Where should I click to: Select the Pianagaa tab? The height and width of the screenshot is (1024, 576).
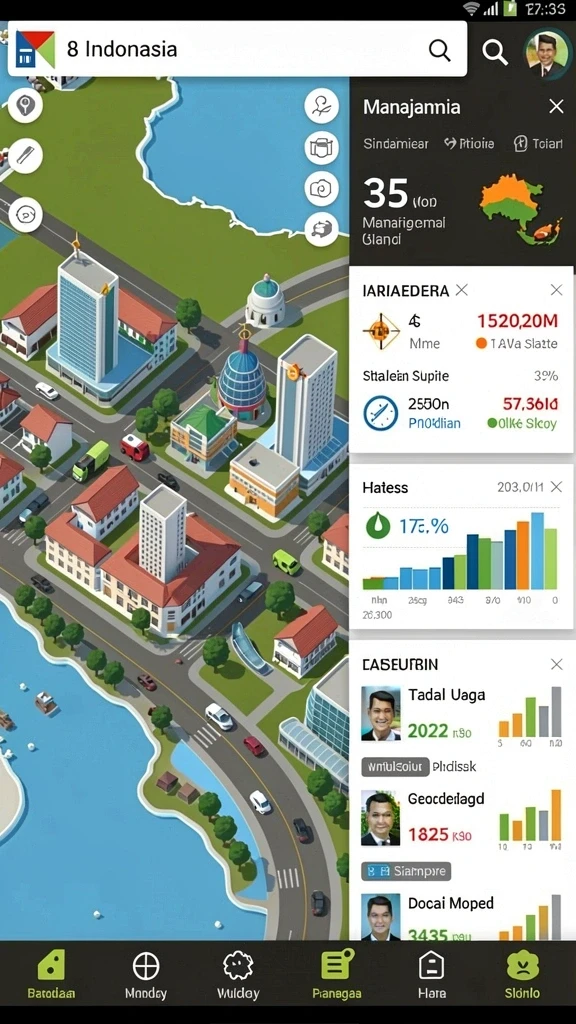(x=336, y=976)
